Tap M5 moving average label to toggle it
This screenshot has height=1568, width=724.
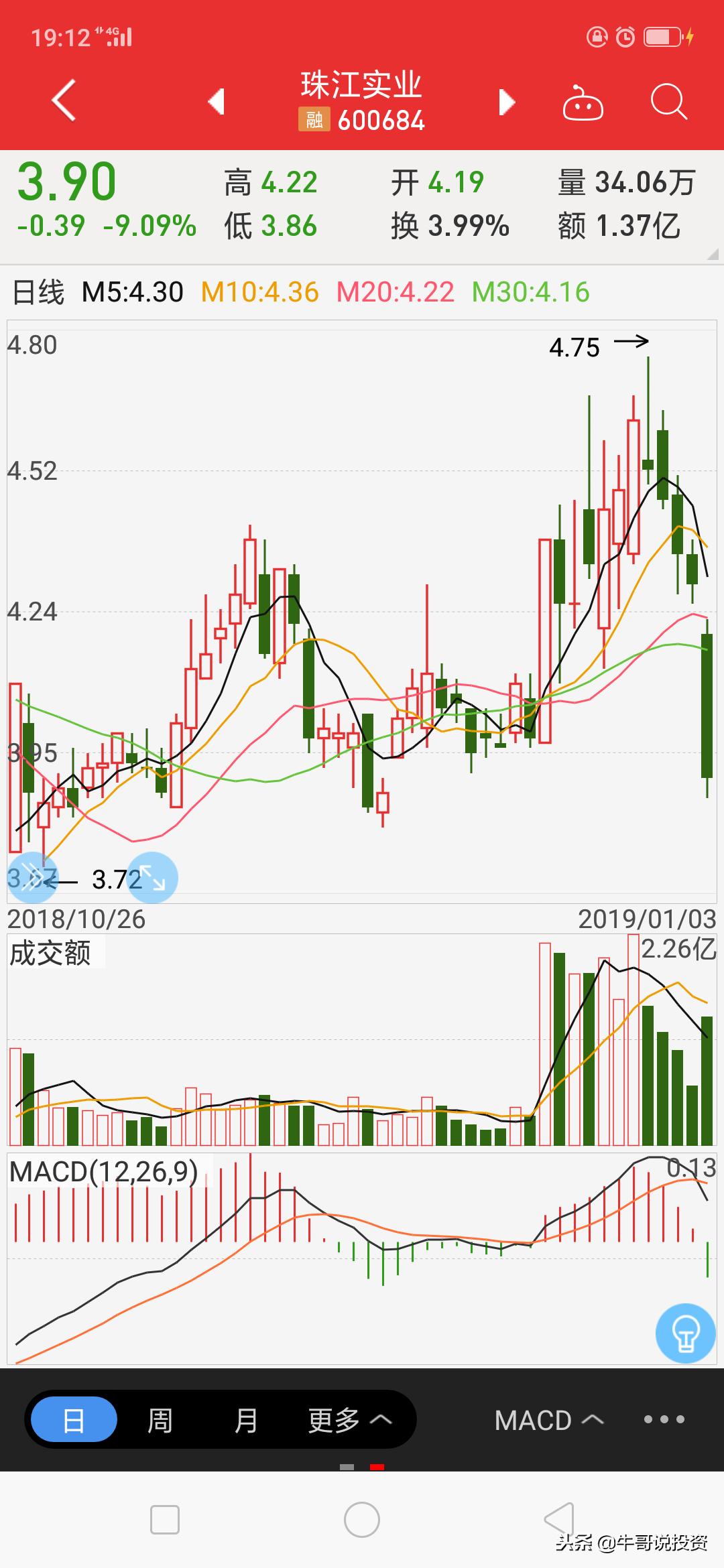(131, 291)
